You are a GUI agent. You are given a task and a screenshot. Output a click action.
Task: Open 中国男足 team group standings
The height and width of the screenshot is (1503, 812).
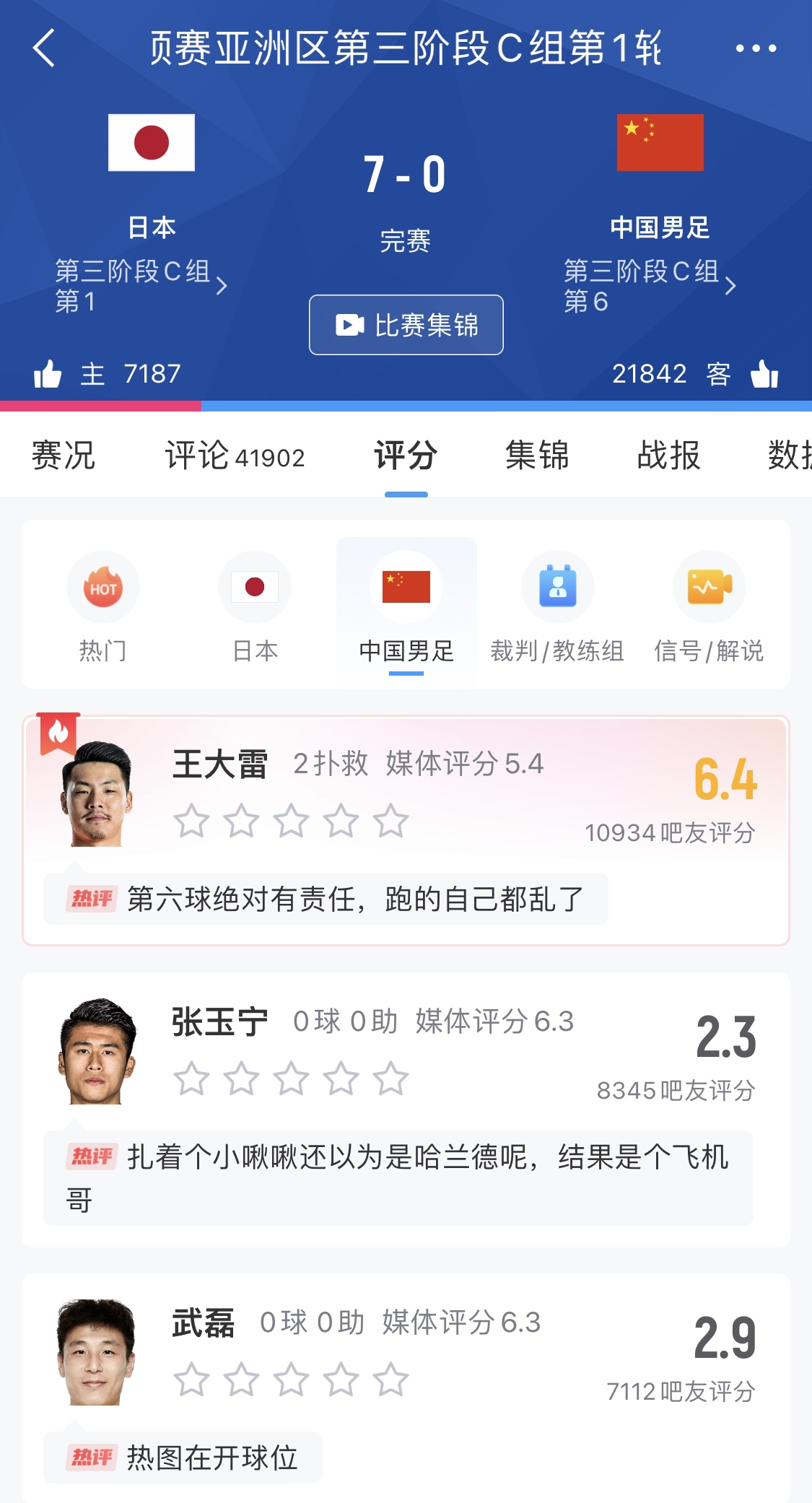[650, 286]
